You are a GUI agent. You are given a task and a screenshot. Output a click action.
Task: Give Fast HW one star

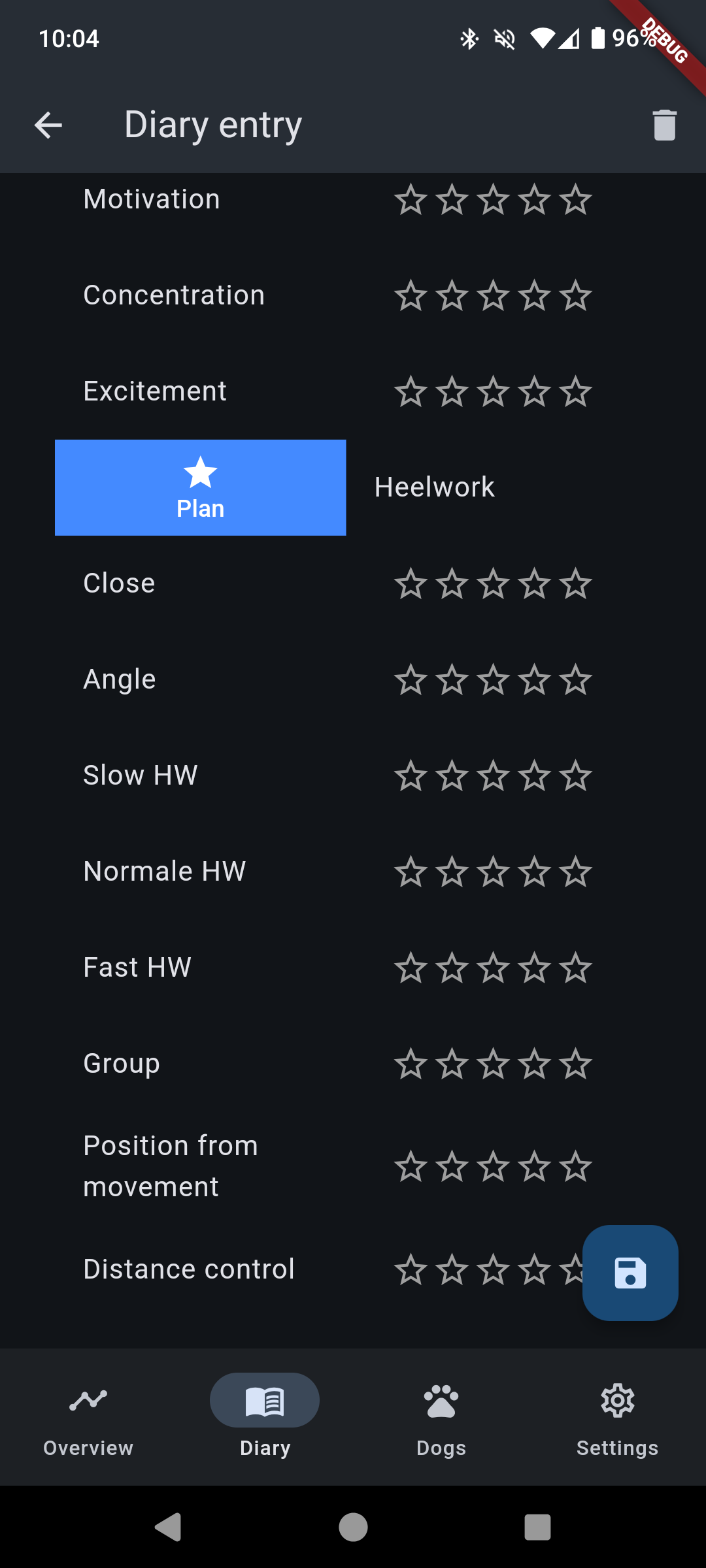(411, 968)
